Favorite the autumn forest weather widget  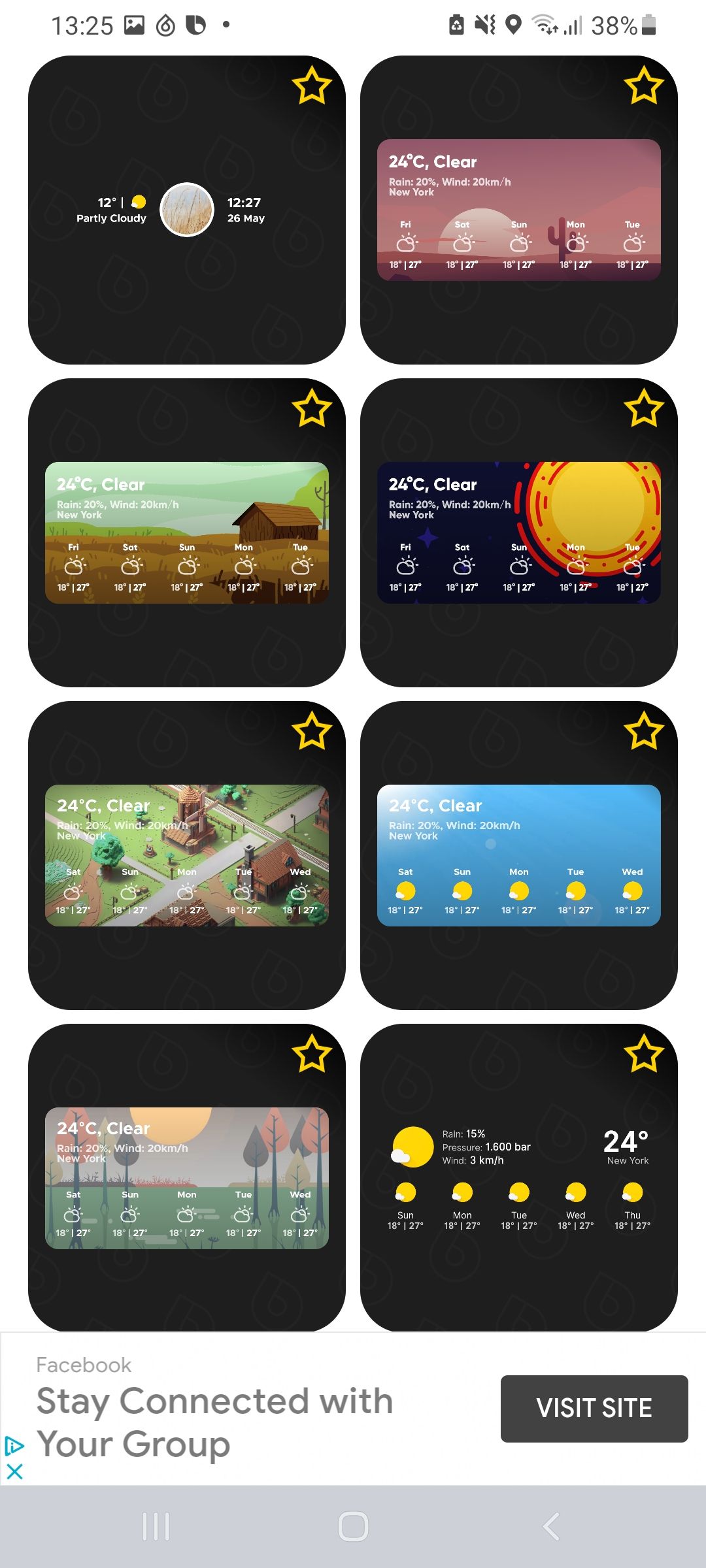pyautogui.click(x=312, y=1054)
